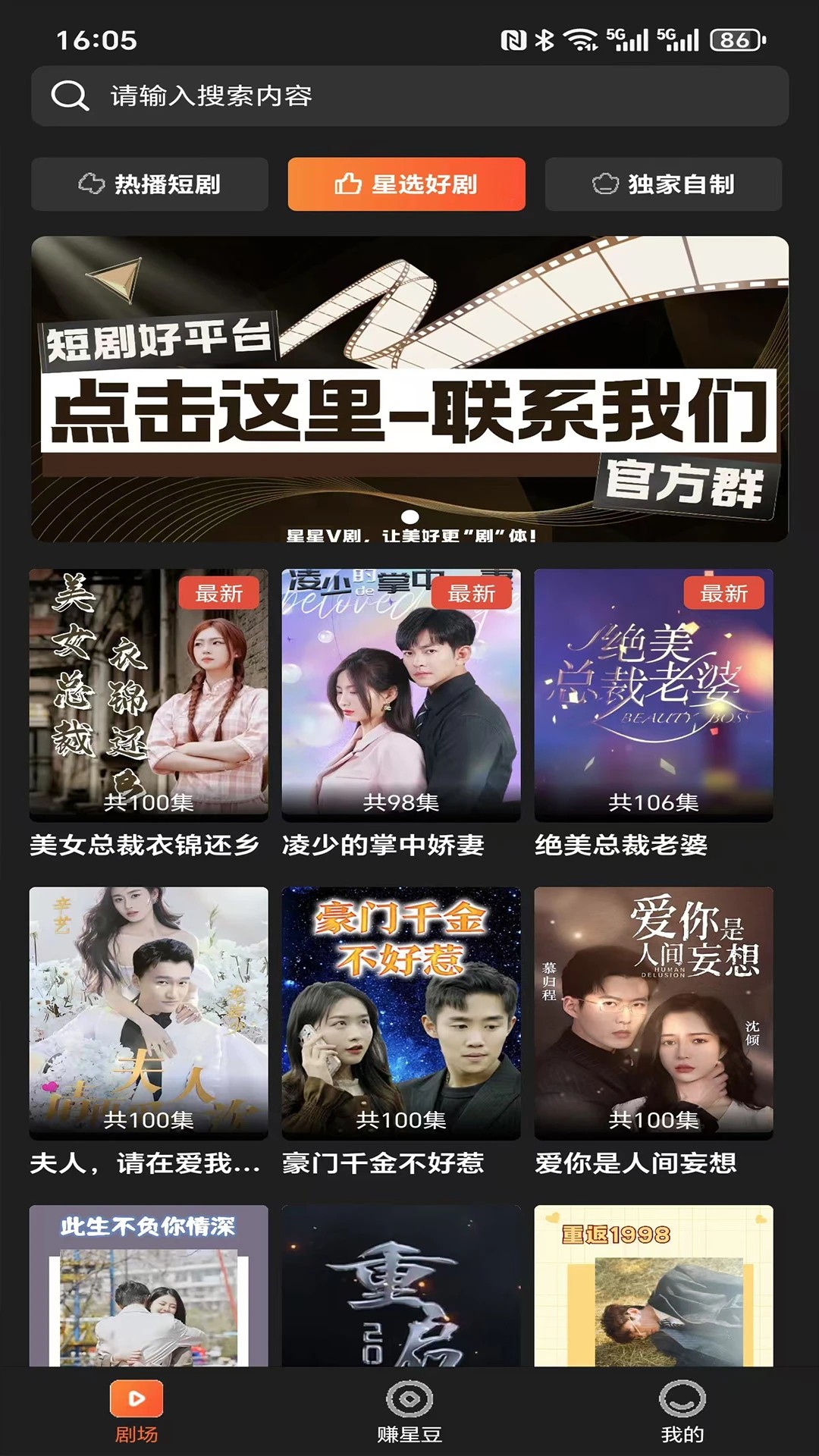Switch to the 热播短剧 tab
This screenshot has width=819, height=1456.
(149, 183)
